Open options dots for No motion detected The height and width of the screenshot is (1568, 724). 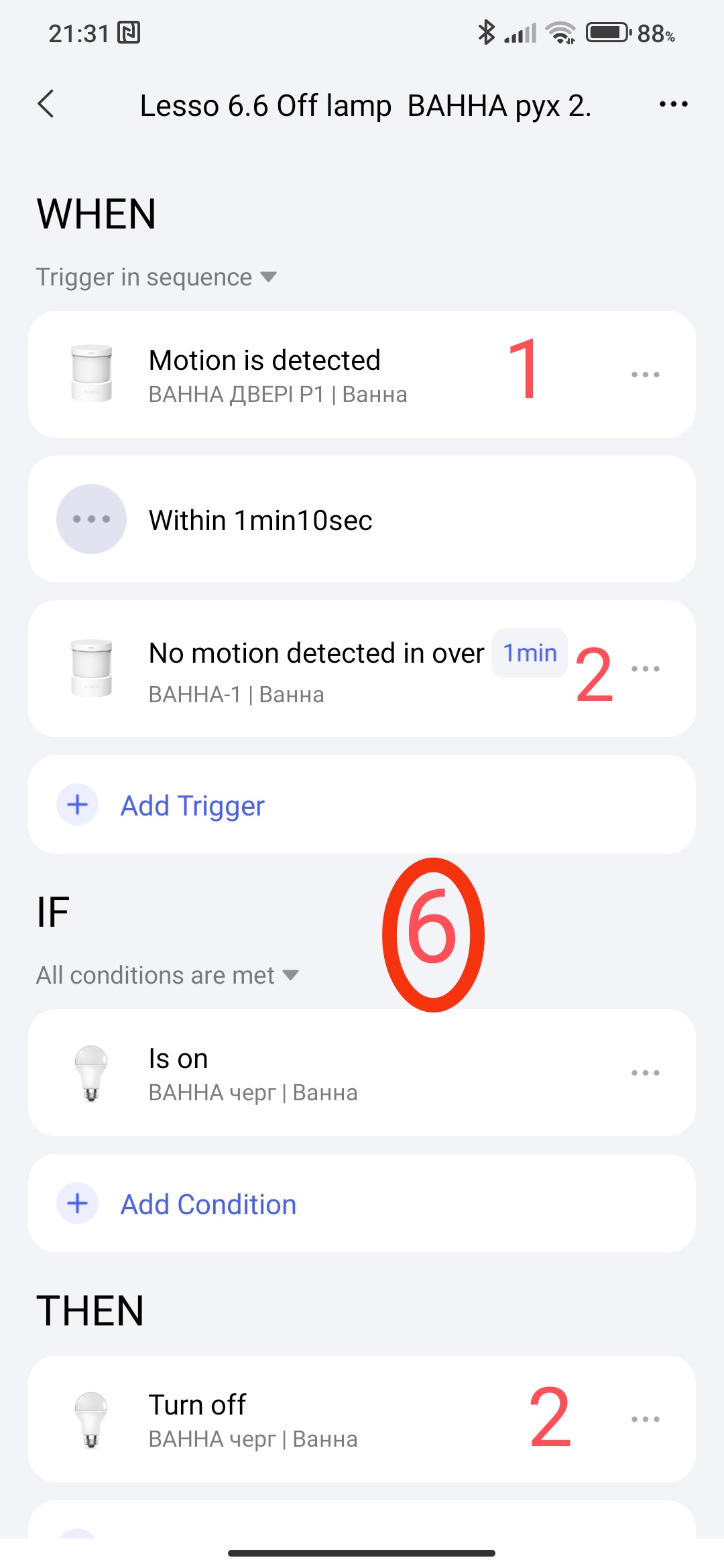[x=645, y=669]
